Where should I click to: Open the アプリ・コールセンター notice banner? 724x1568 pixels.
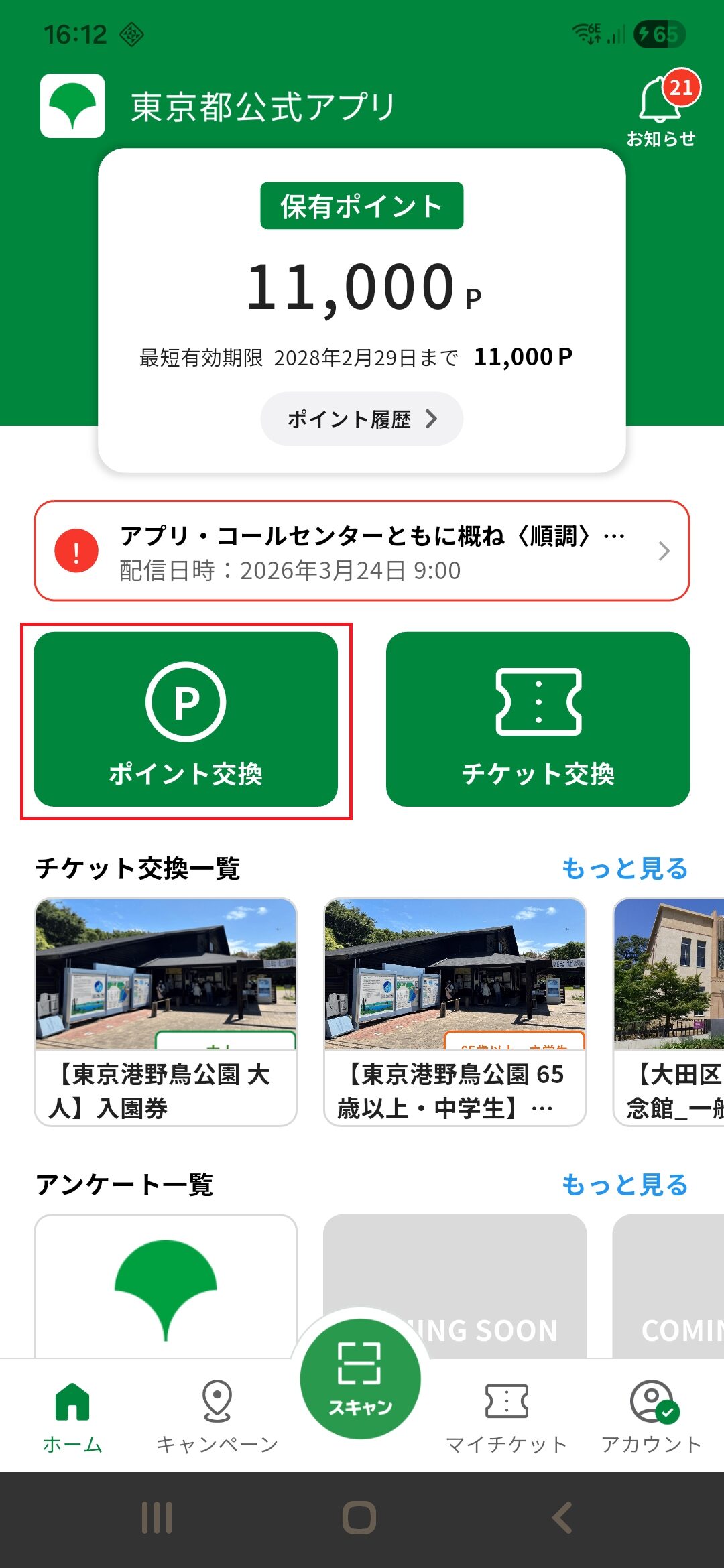[x=361, y=551]
